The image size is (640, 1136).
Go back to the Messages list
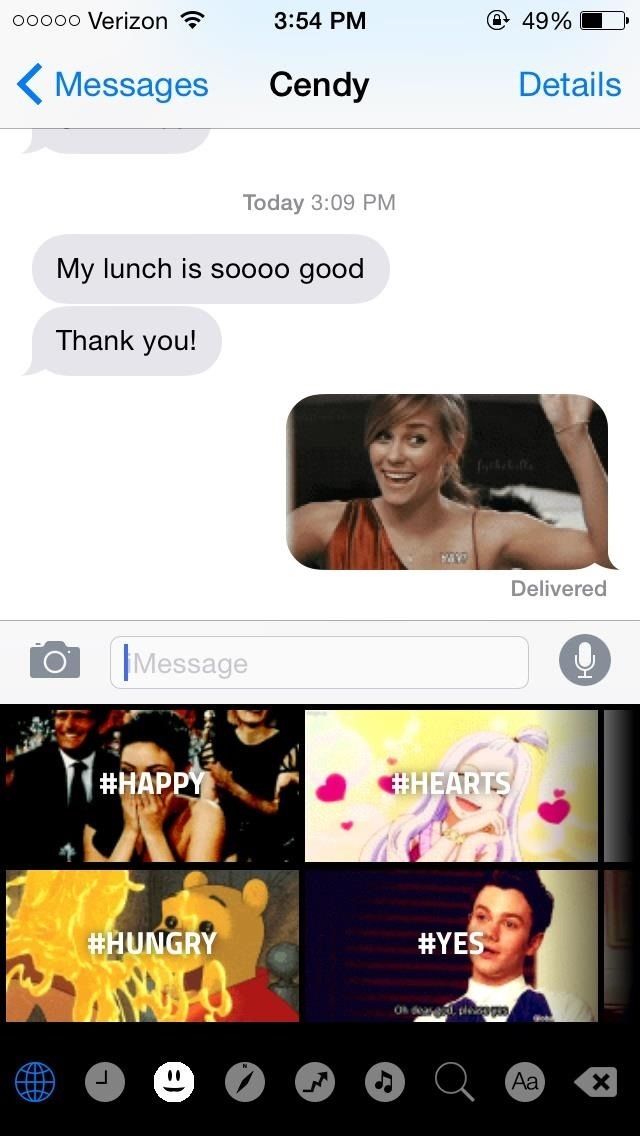click(x=112, y=85)
